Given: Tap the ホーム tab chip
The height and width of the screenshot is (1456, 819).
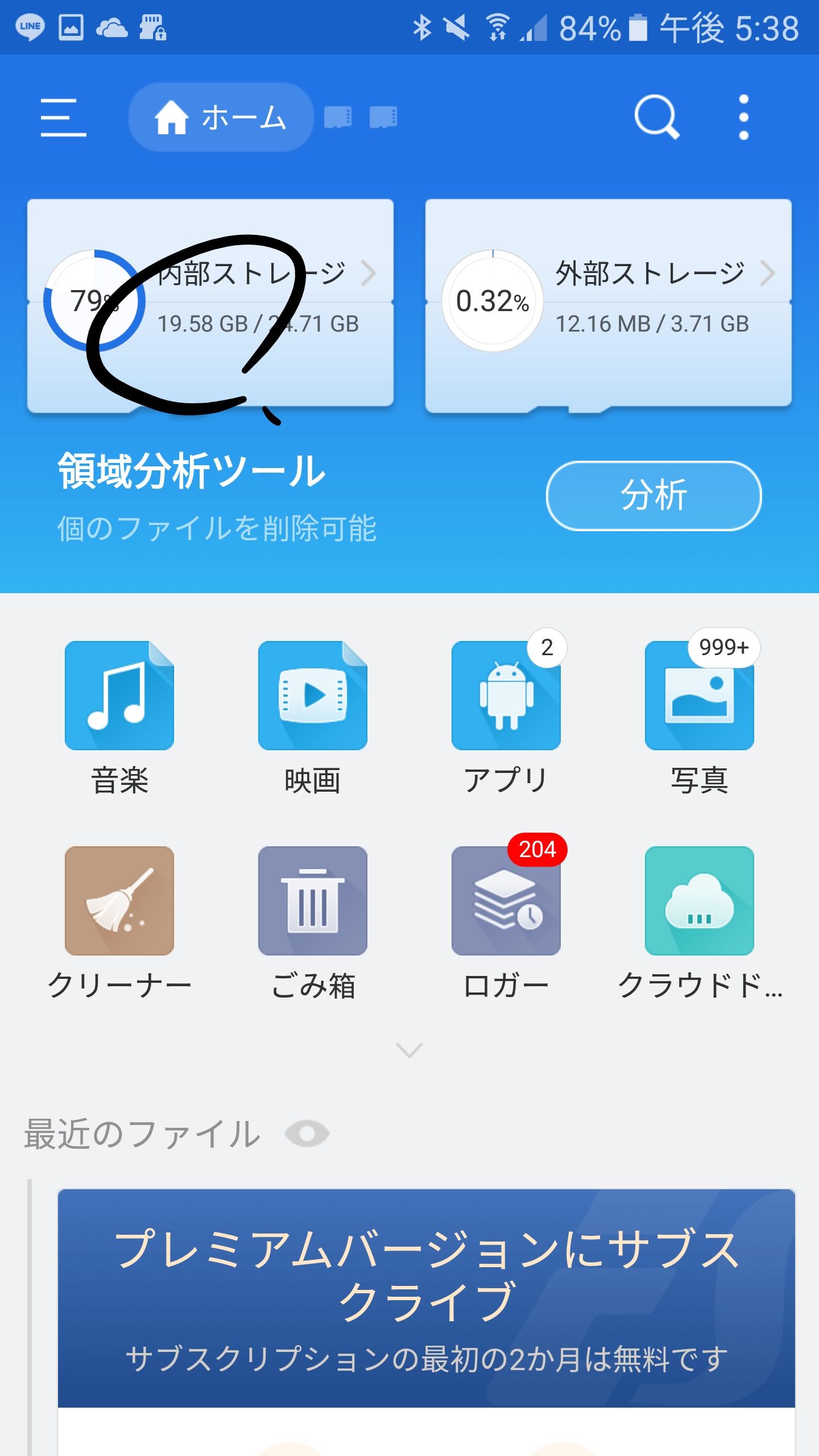Looking at the screenshot, I should click(221, 118).
